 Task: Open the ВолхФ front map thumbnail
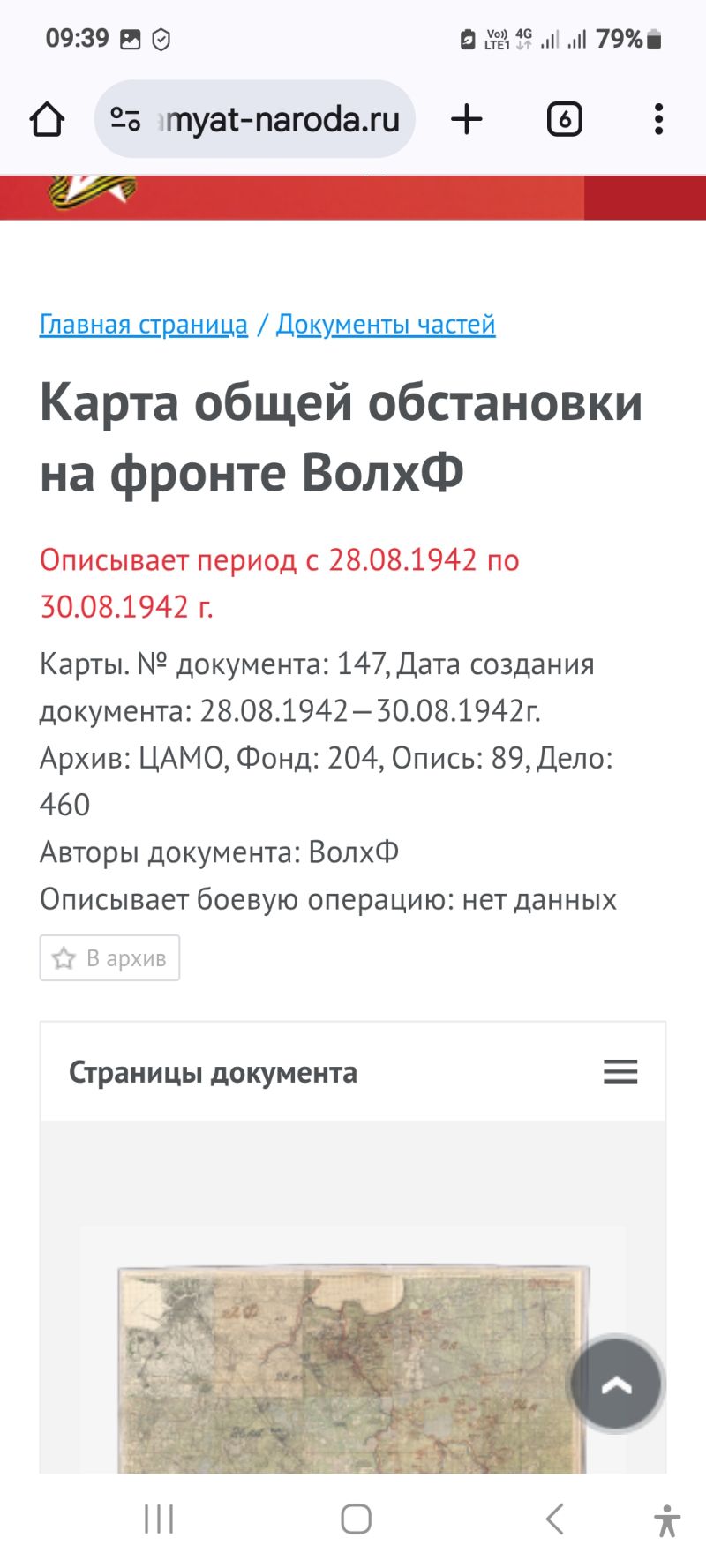pos(353,1369)
